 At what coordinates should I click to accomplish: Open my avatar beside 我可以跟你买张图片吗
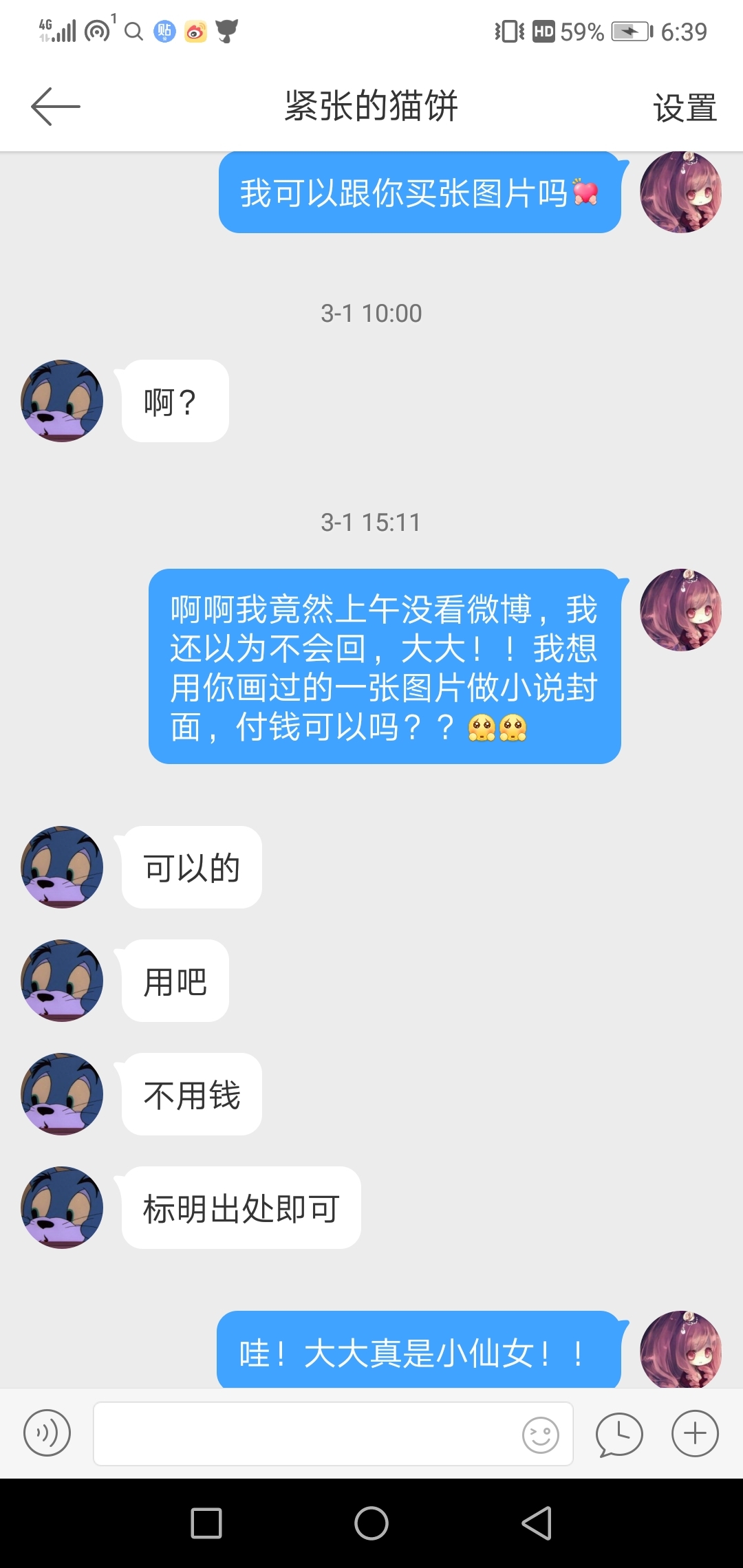pyautogui.click(x=680, y=193)
